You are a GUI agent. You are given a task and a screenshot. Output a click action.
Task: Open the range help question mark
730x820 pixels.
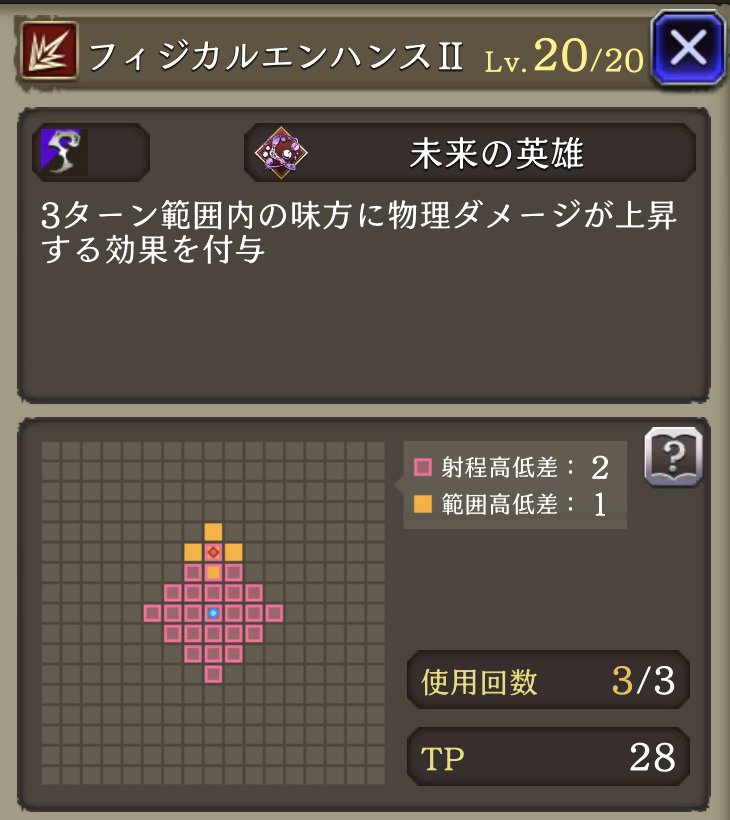(673, 458)
